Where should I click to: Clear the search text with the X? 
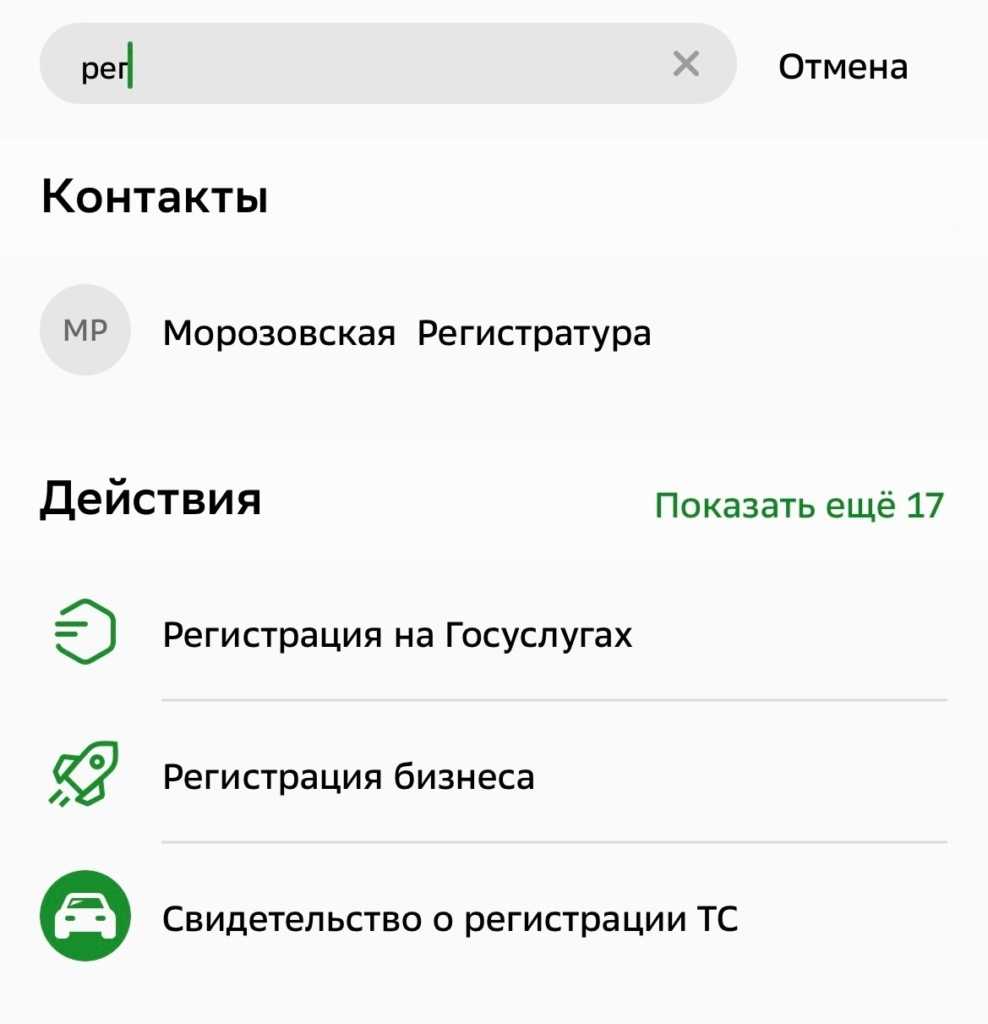686,66
